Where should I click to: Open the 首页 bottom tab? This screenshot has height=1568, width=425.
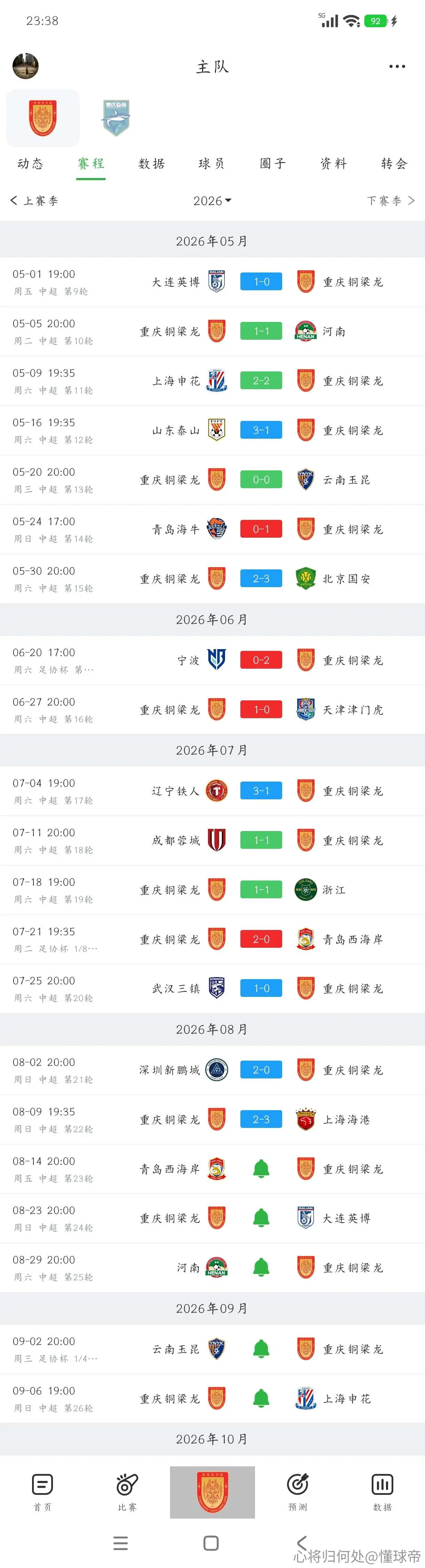pos(42,1492)
